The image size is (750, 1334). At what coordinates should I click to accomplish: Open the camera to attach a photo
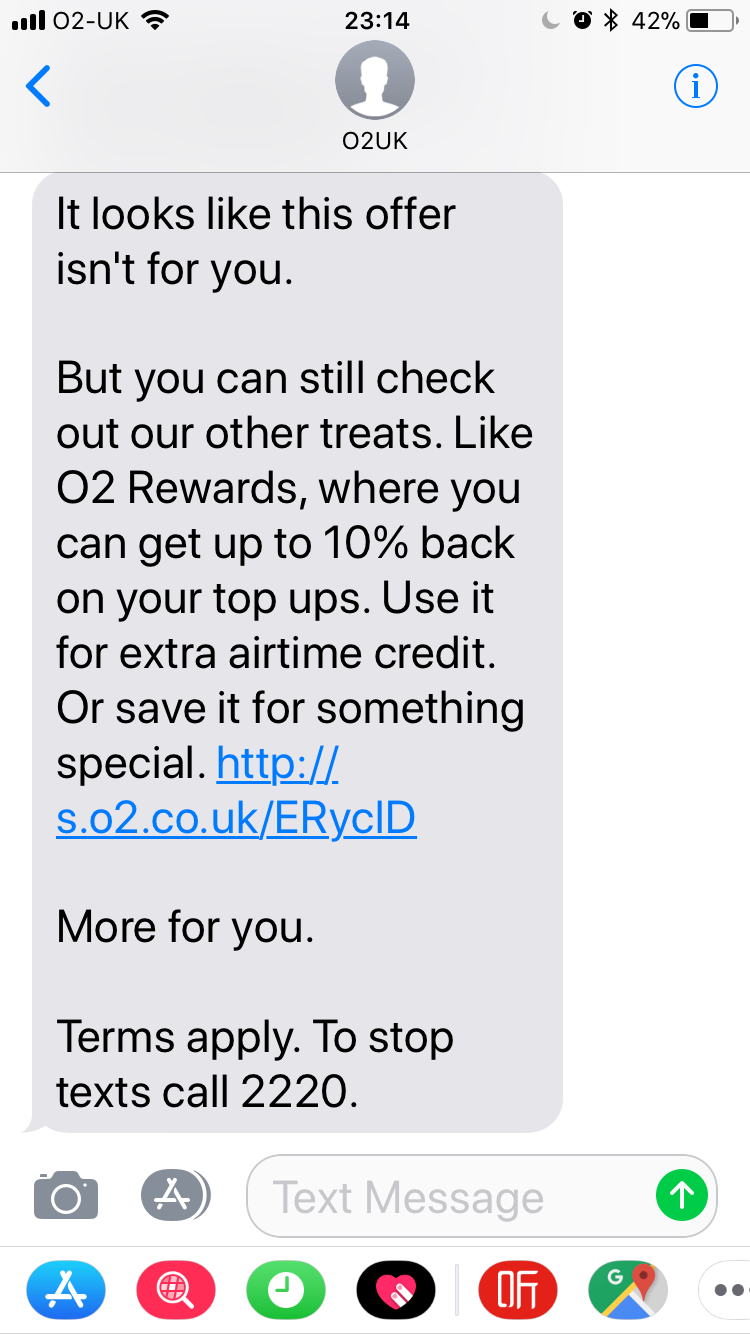tap(66, 1195)
